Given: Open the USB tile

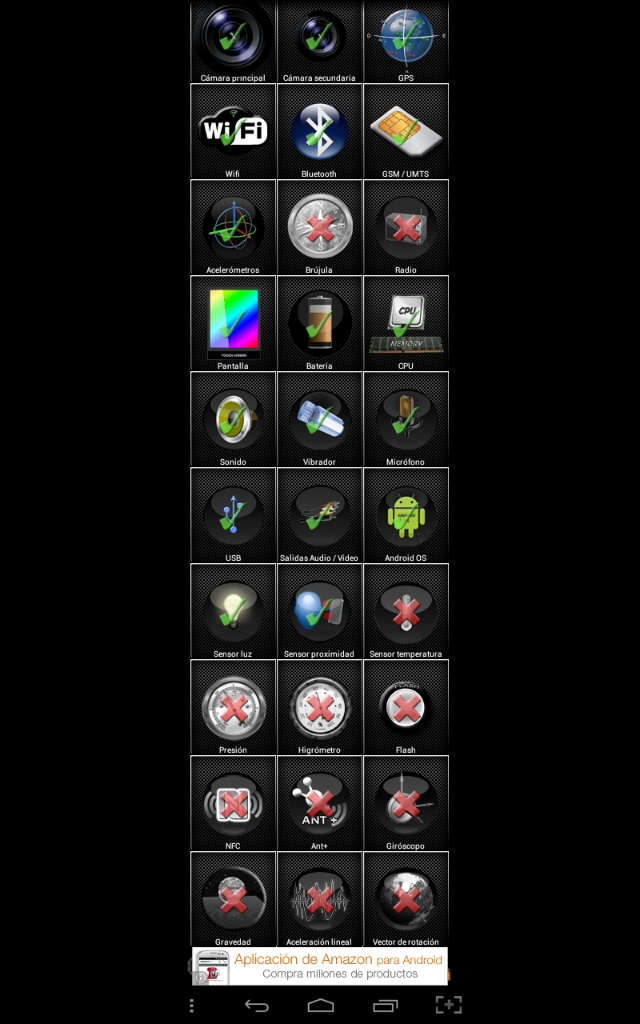Looking at the screenshot, I should [x=233, y=515].
